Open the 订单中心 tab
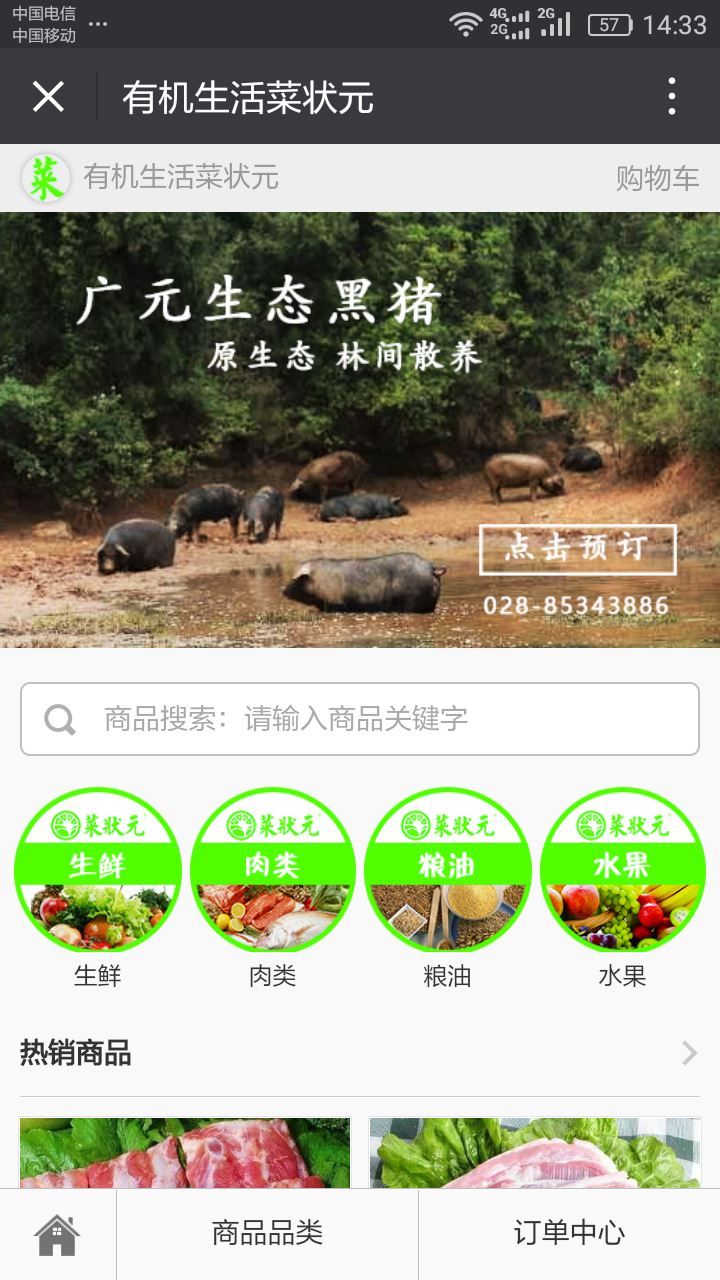Viewport: 720px width, 1280px height. click(569, 1234)
